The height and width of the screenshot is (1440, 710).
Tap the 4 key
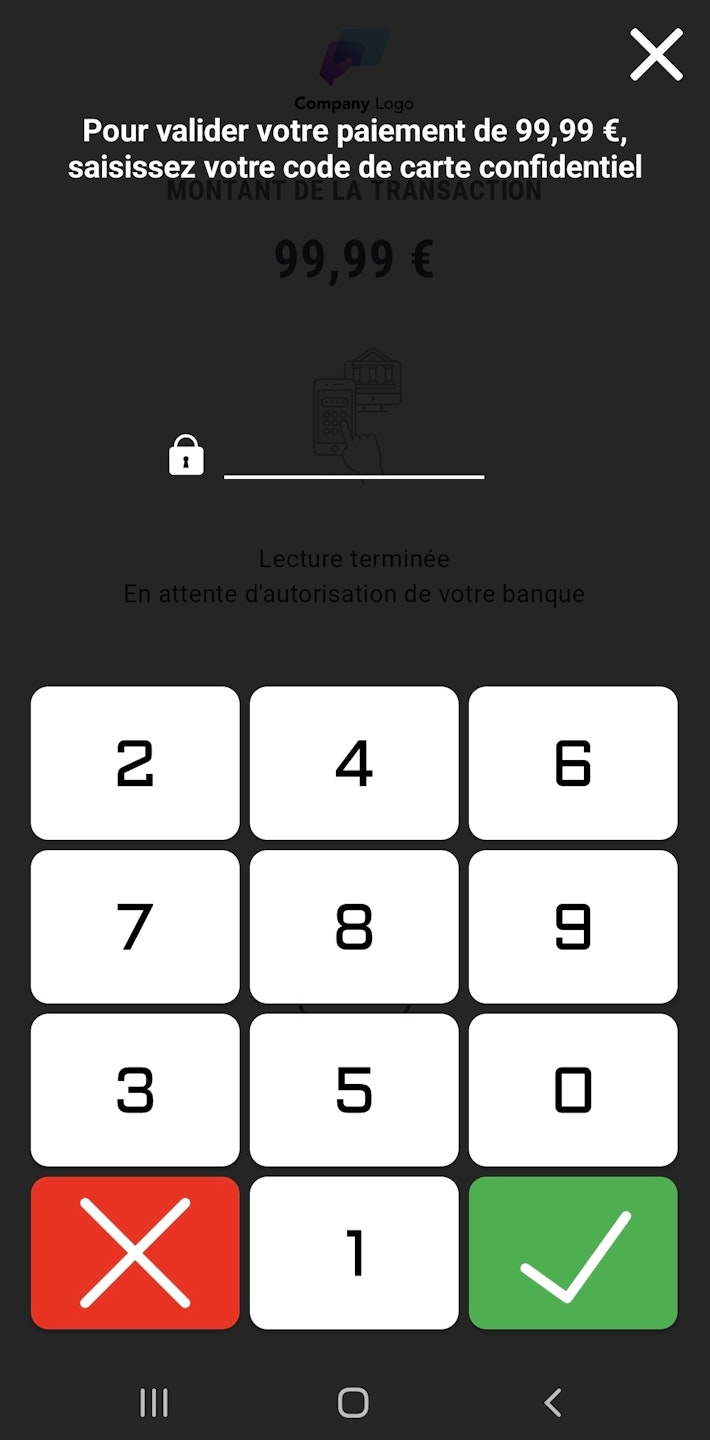tap(354, 763)
